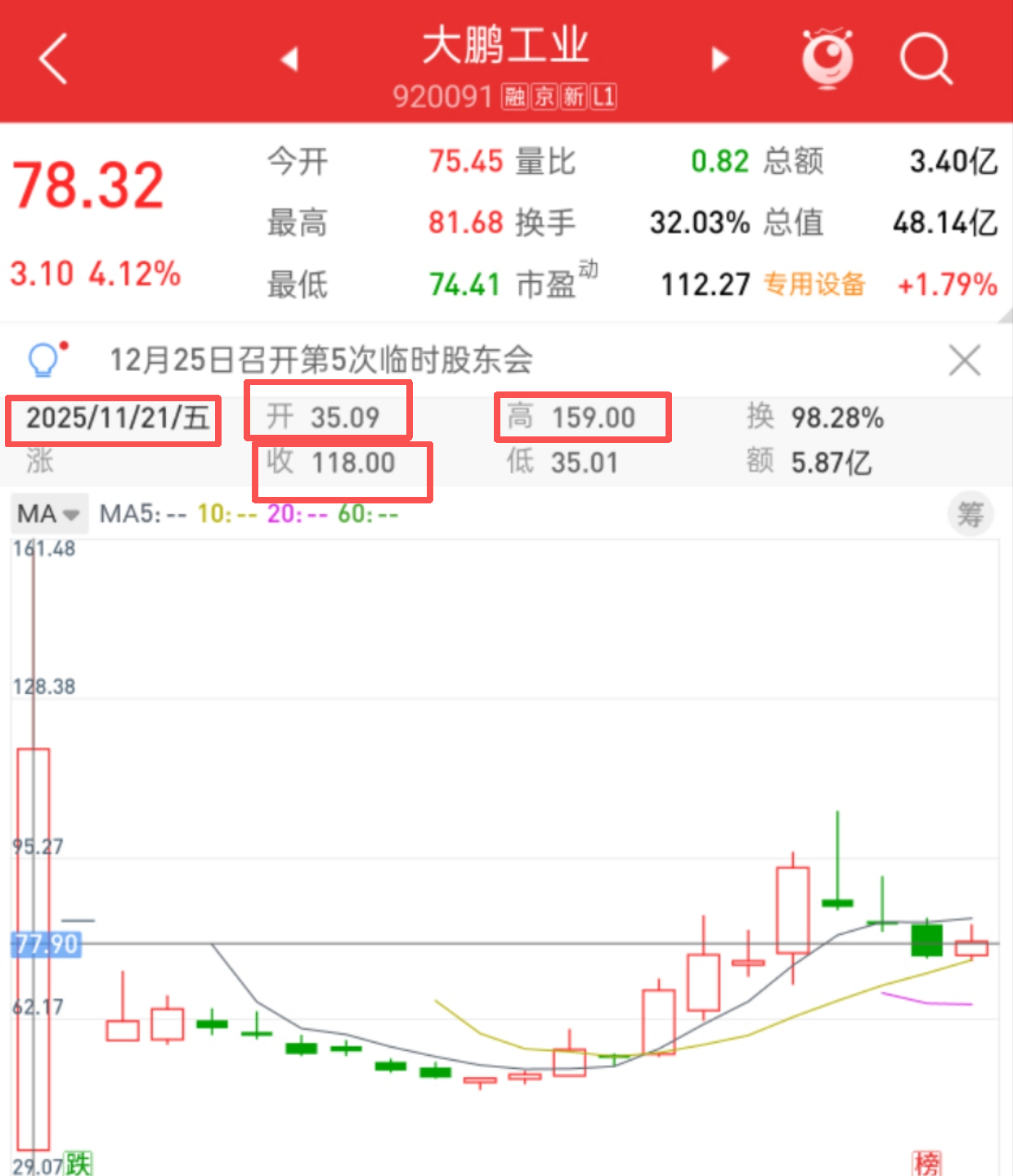Go back with the top-left arrow
Image resolution: width=1013 pixels, height=1176 pixels.
click(x=53, y=59)
